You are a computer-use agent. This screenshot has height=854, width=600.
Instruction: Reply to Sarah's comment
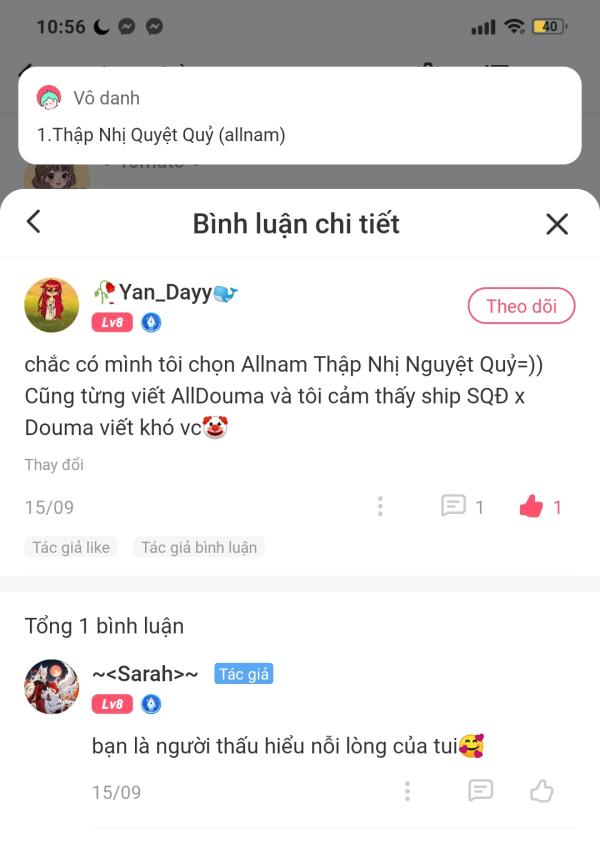pos(481,791)
